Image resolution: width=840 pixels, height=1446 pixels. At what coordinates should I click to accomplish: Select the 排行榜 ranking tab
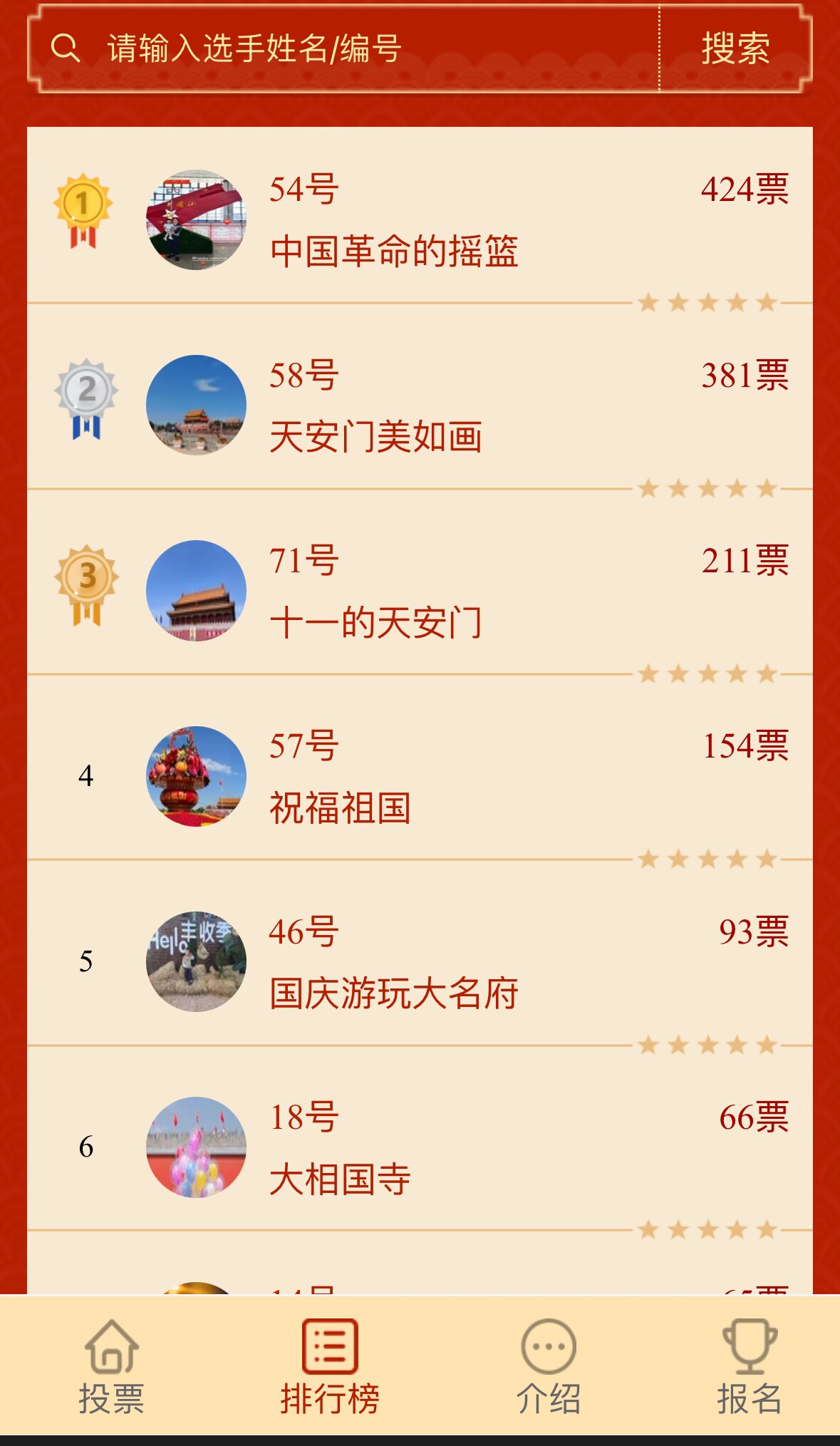click(x=330, y=1367)
